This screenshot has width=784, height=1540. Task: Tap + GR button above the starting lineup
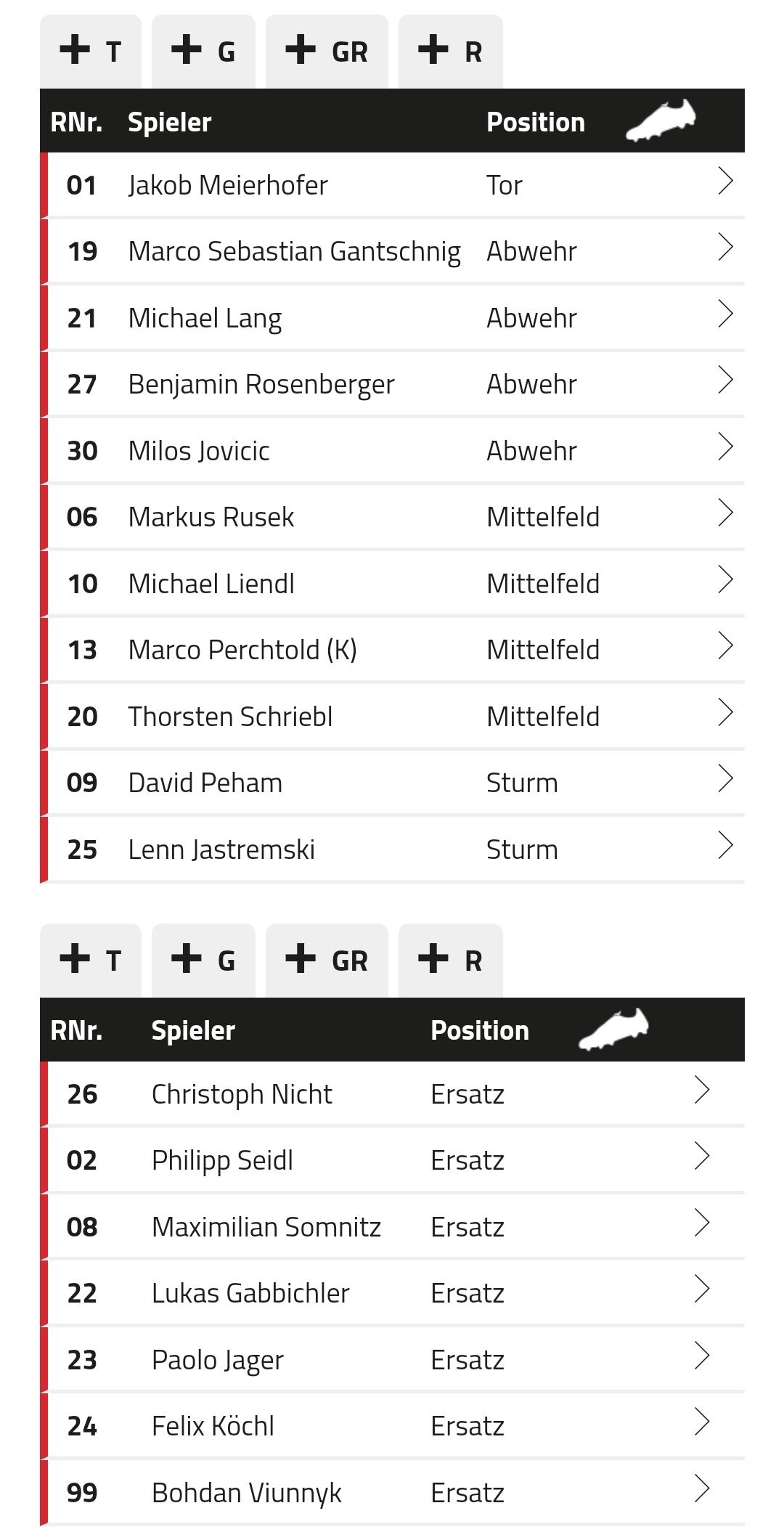click(327, 52)
